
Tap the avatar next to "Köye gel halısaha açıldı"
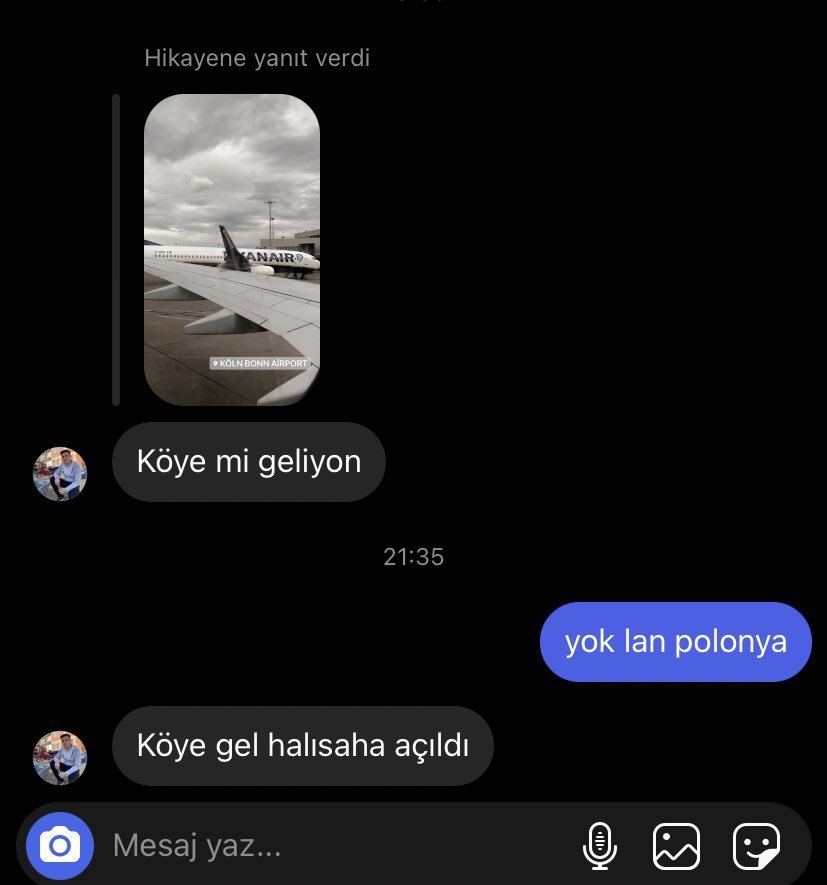(60, 758)
